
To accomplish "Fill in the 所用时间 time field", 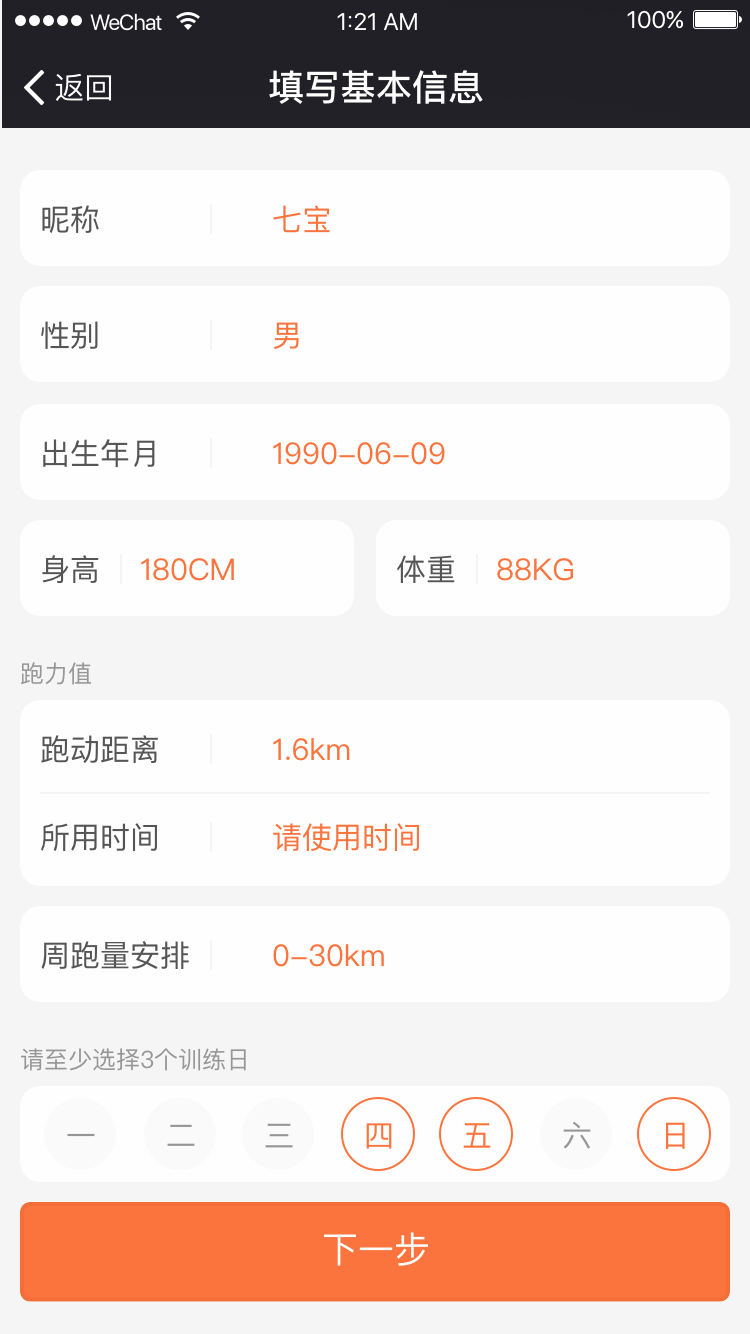I will click(375, 839).
